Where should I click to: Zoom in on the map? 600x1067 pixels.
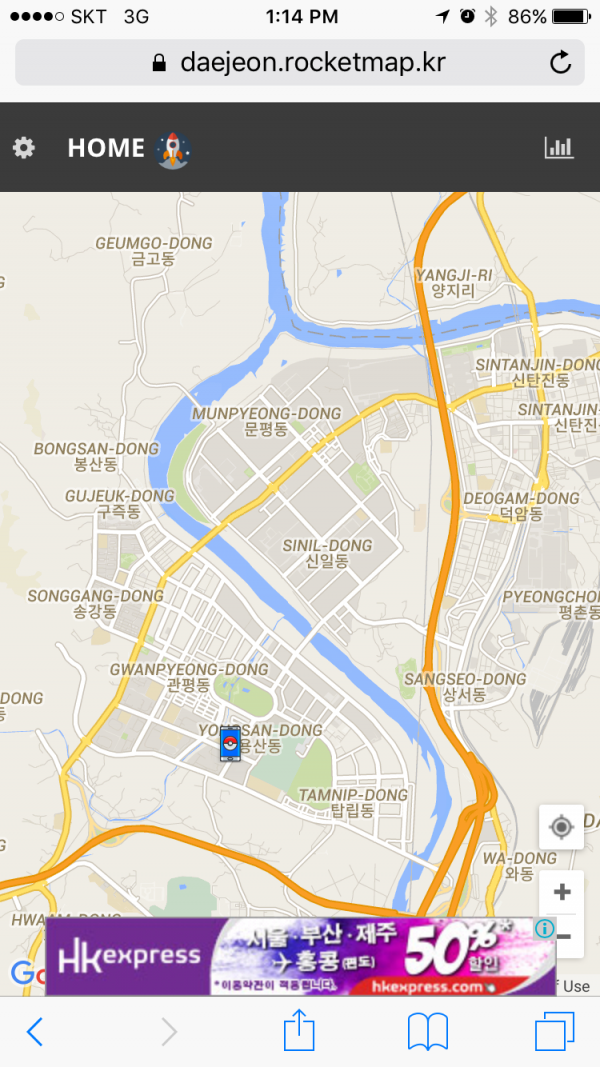[x=562, y=892]
